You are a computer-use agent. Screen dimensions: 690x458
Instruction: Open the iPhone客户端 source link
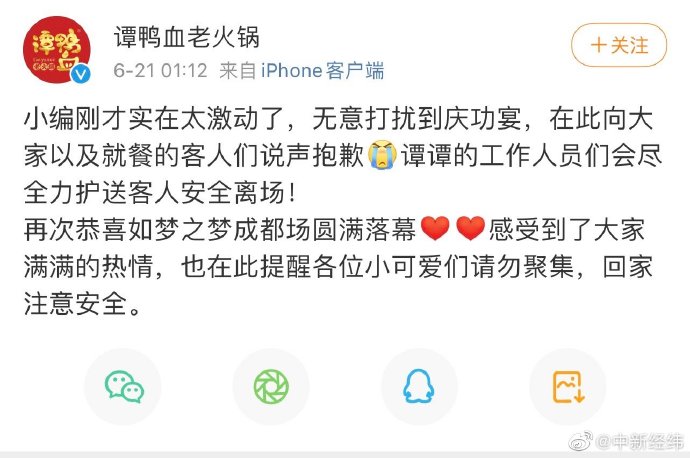(322, 71)
